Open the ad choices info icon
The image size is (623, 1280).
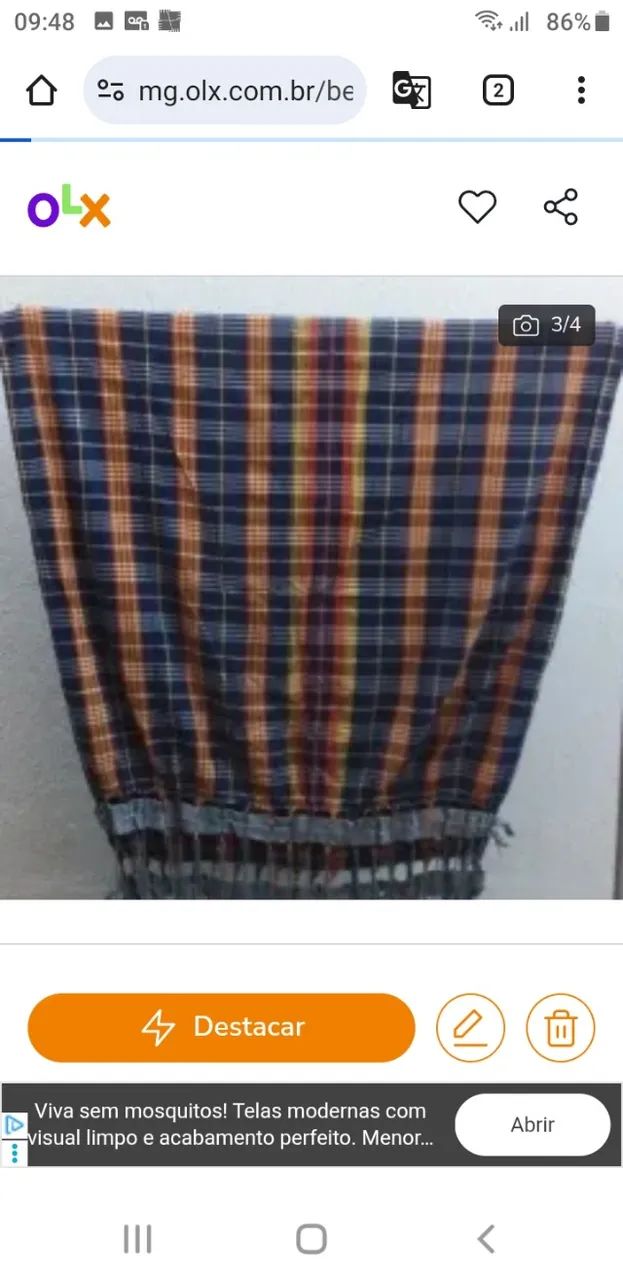tap(13, 1125)
